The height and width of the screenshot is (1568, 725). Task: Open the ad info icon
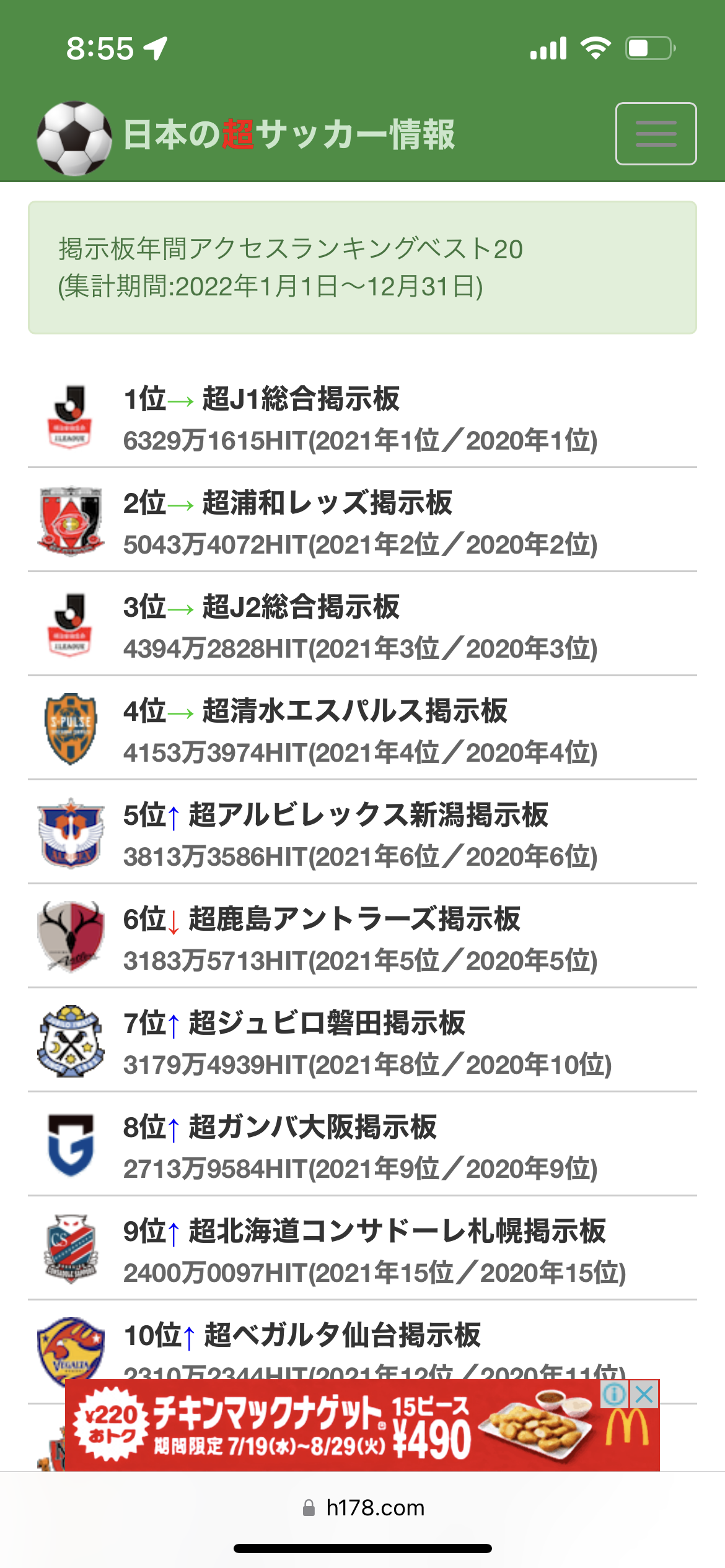(615, 1395)
